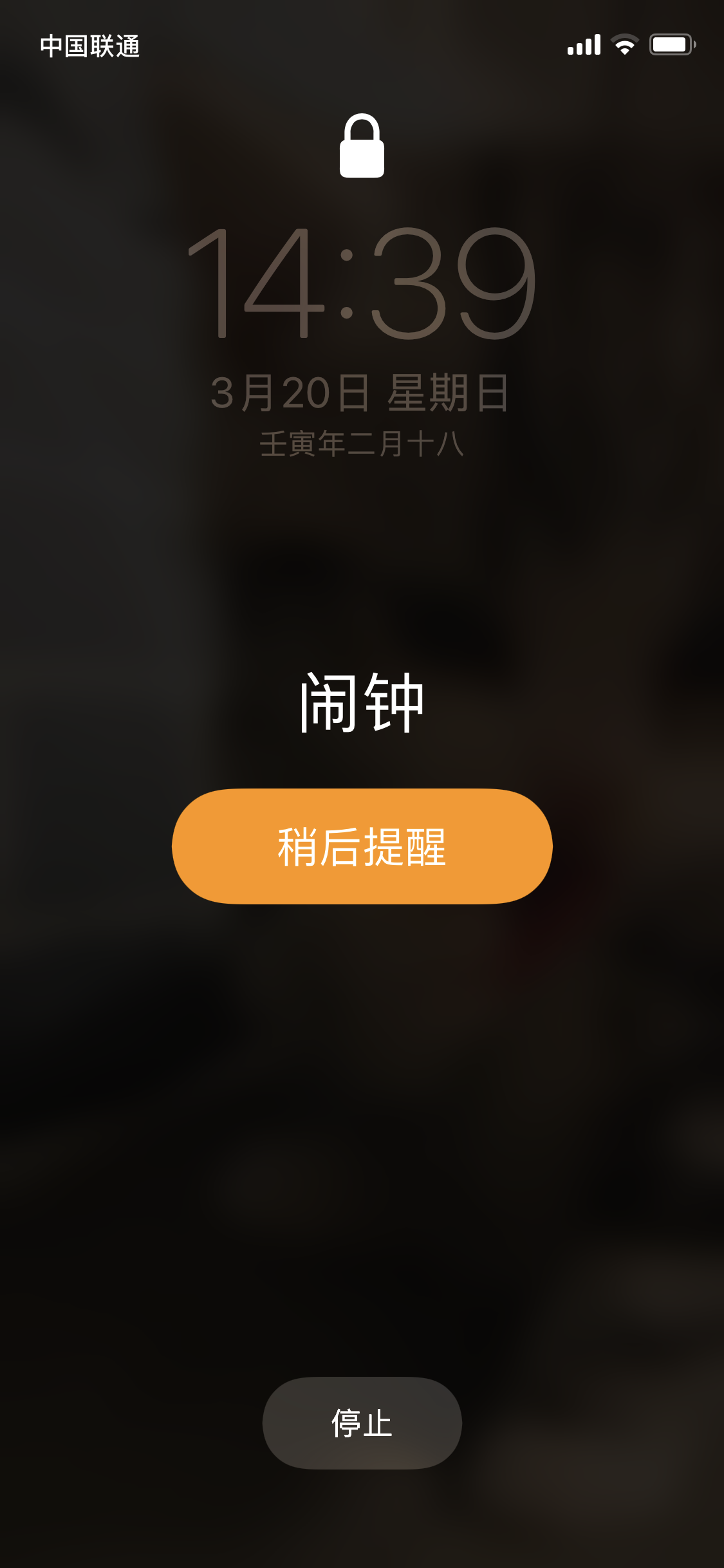Stop the alarm with 停止
The width and height of the screenshot is (724, 1568).
pyautogui.click(x=362, y=1423)
